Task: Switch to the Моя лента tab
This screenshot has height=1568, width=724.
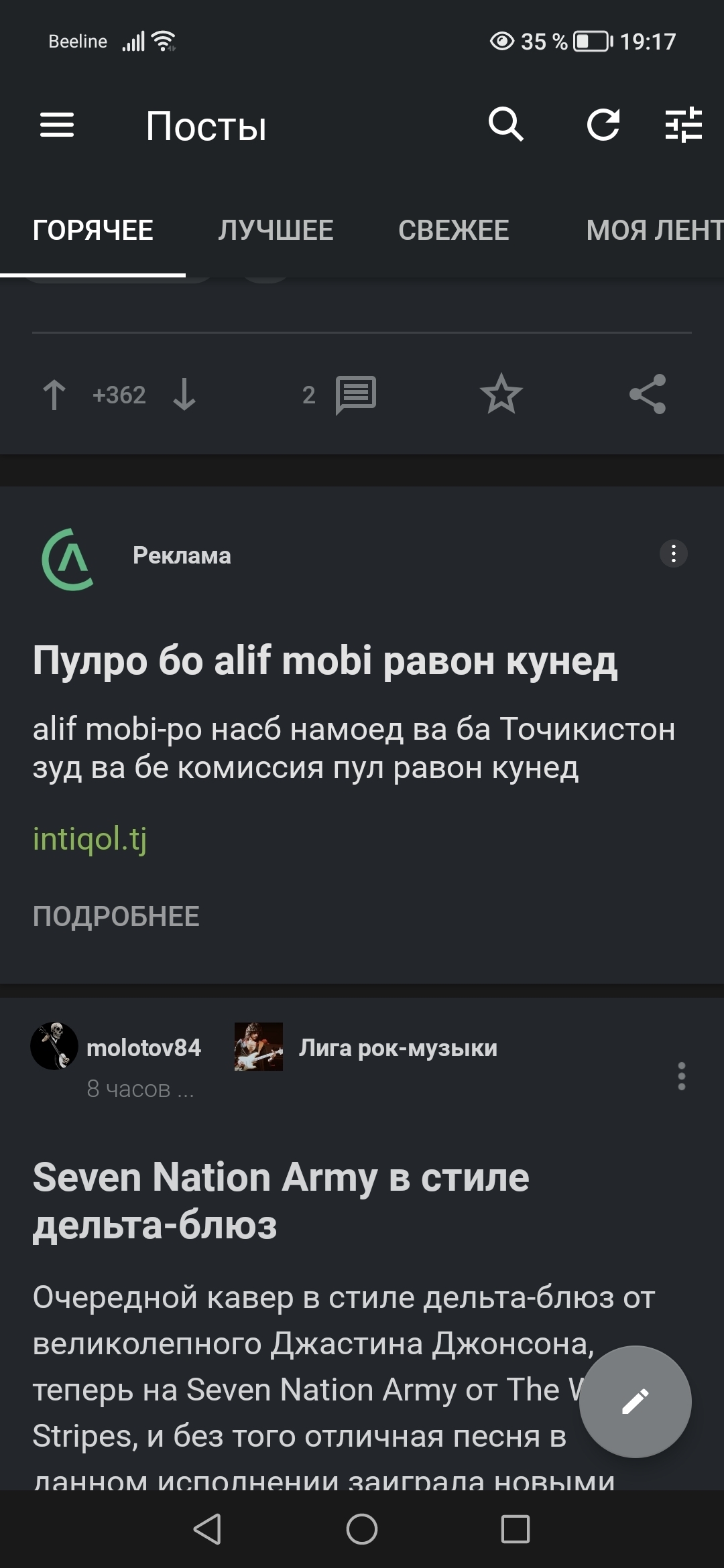Action: [x=654, y=231]
